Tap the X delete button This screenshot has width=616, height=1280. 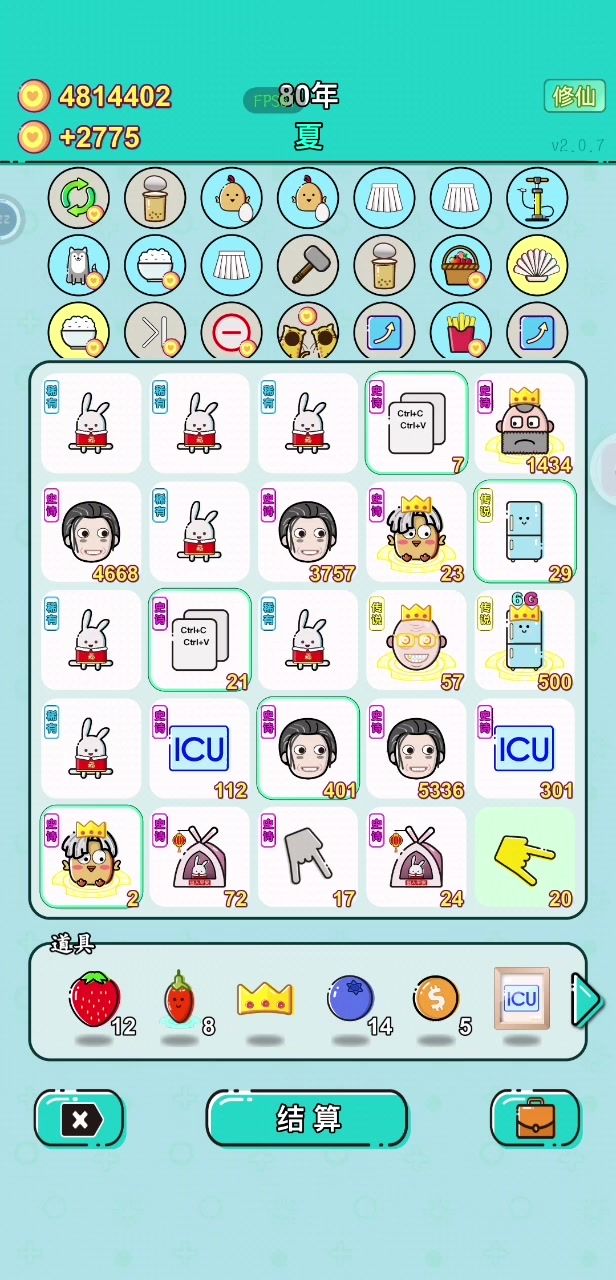click(80, 1118)
